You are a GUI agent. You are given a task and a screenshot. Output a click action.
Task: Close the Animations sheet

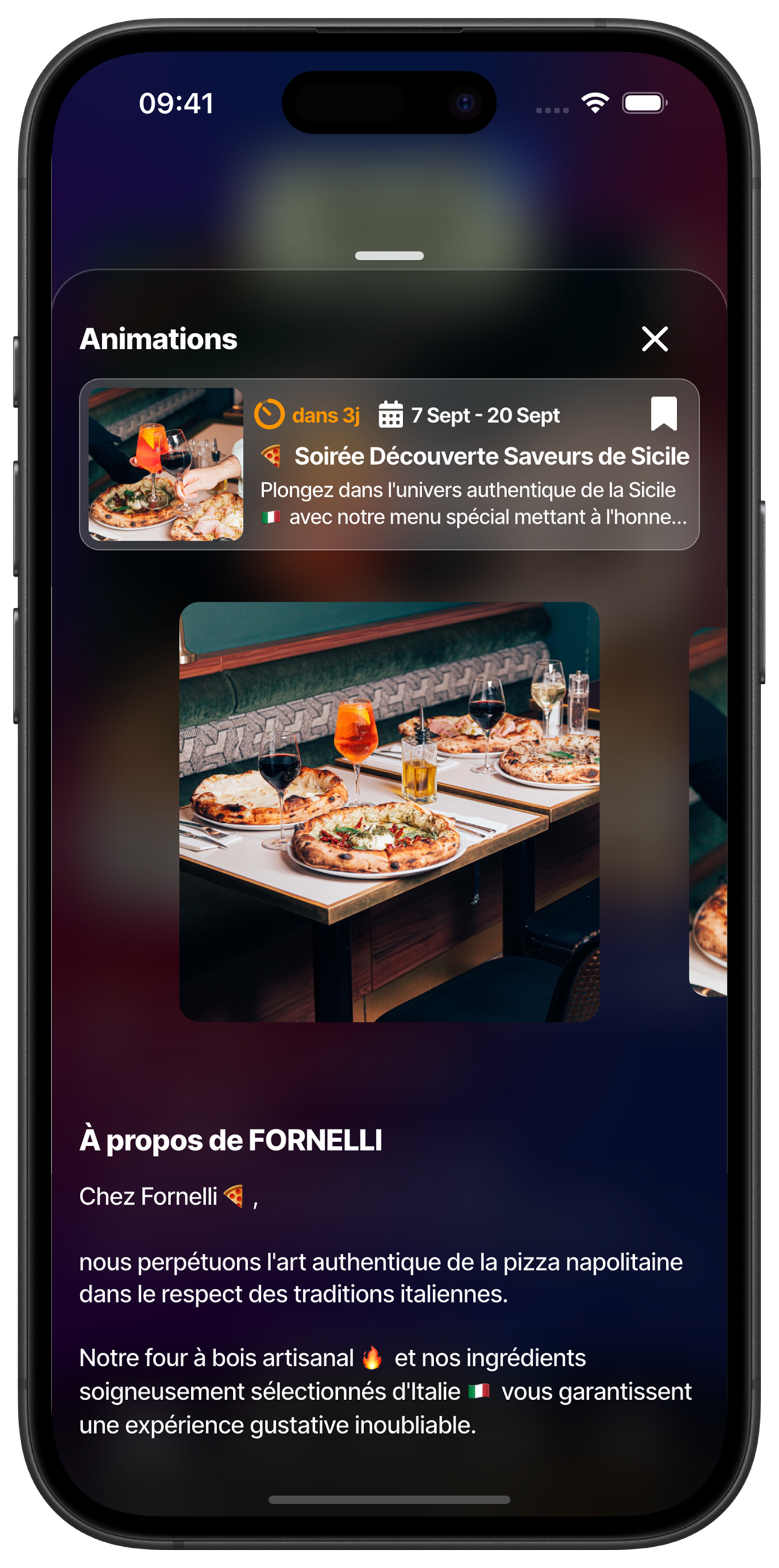coord(654,338)
